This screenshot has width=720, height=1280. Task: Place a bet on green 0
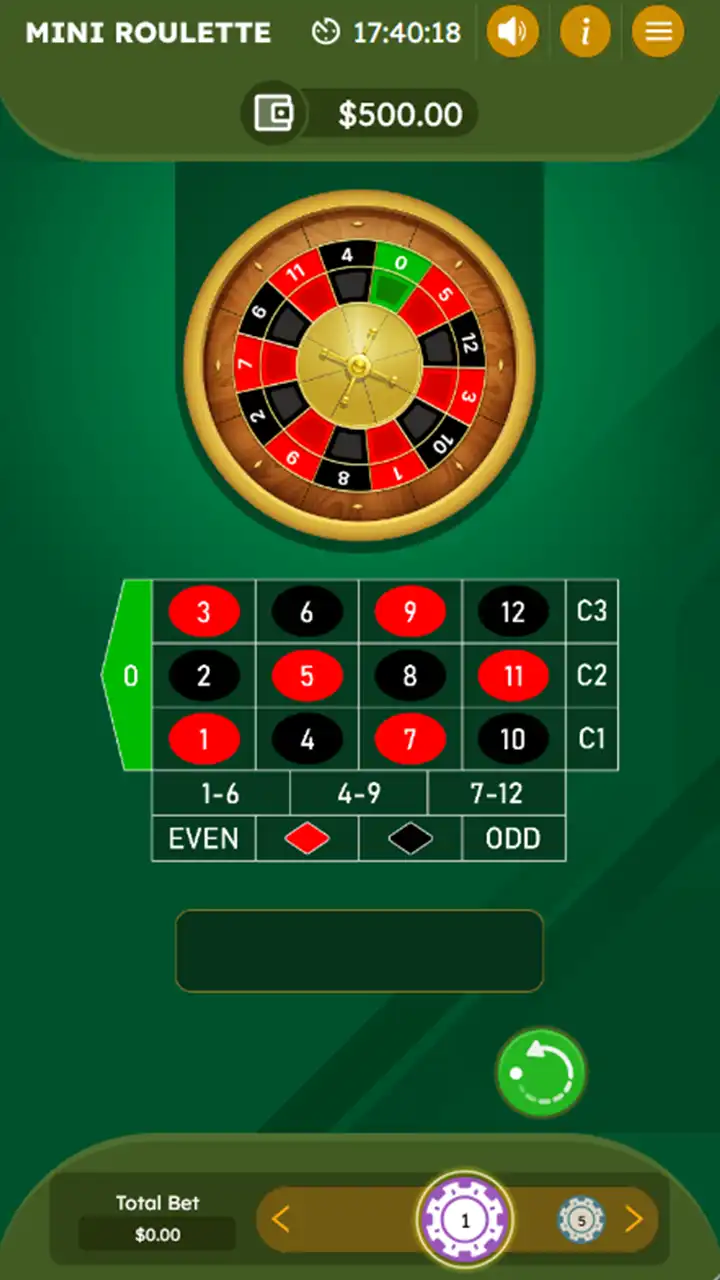coord(130,676)
